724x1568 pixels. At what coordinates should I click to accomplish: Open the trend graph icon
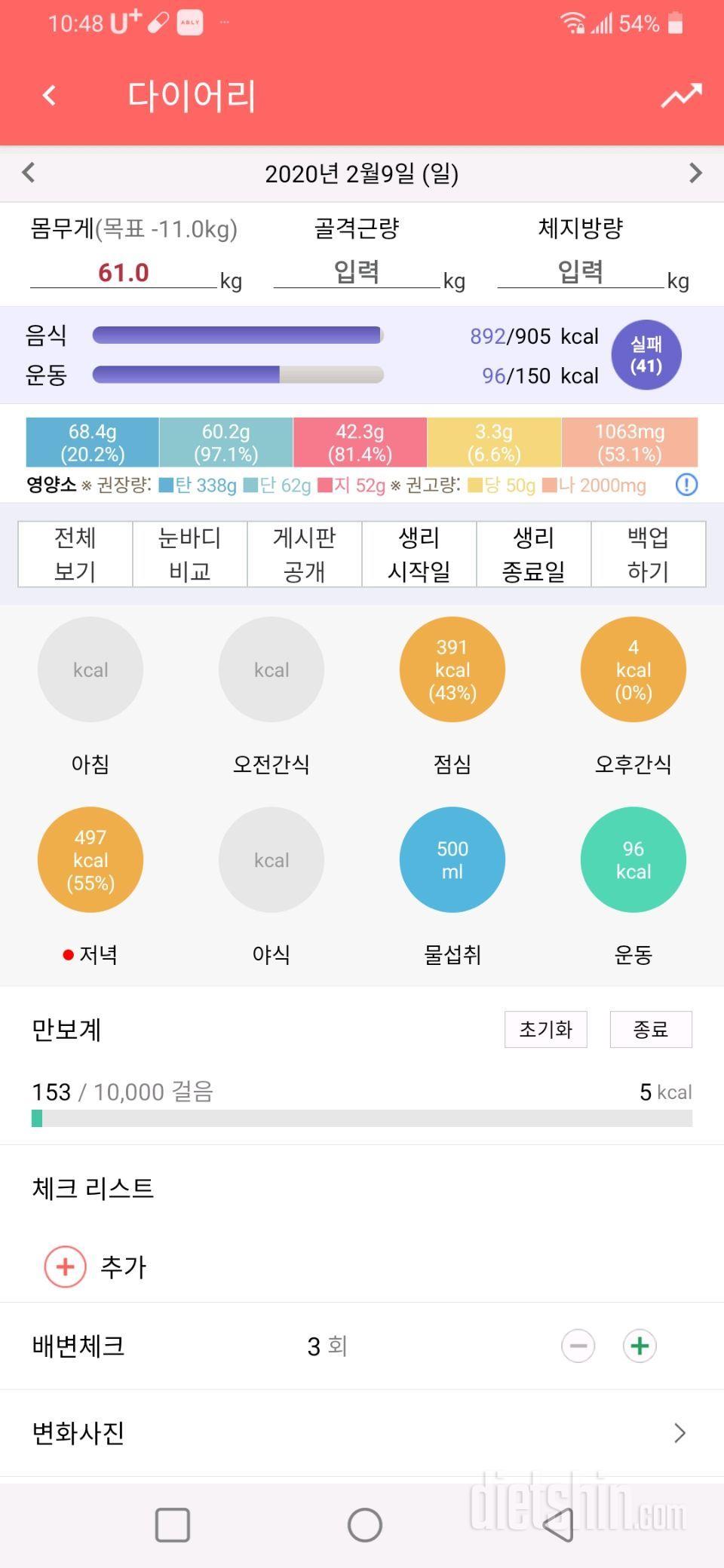tap(681, 96)
